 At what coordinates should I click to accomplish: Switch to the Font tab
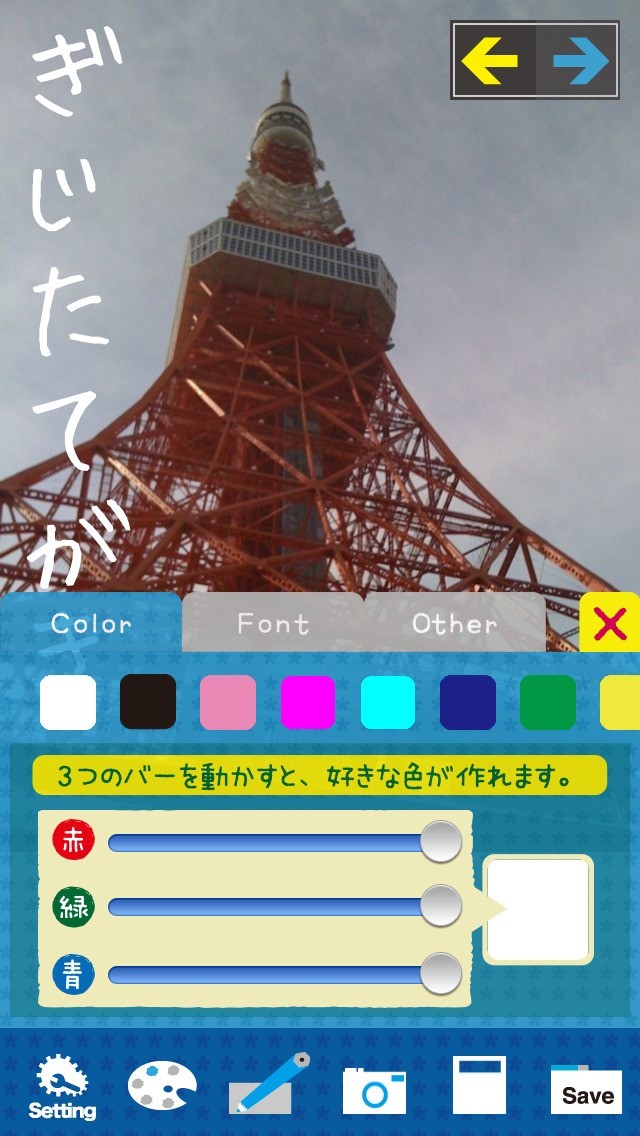pyautogui.click(x=273, y=624)
